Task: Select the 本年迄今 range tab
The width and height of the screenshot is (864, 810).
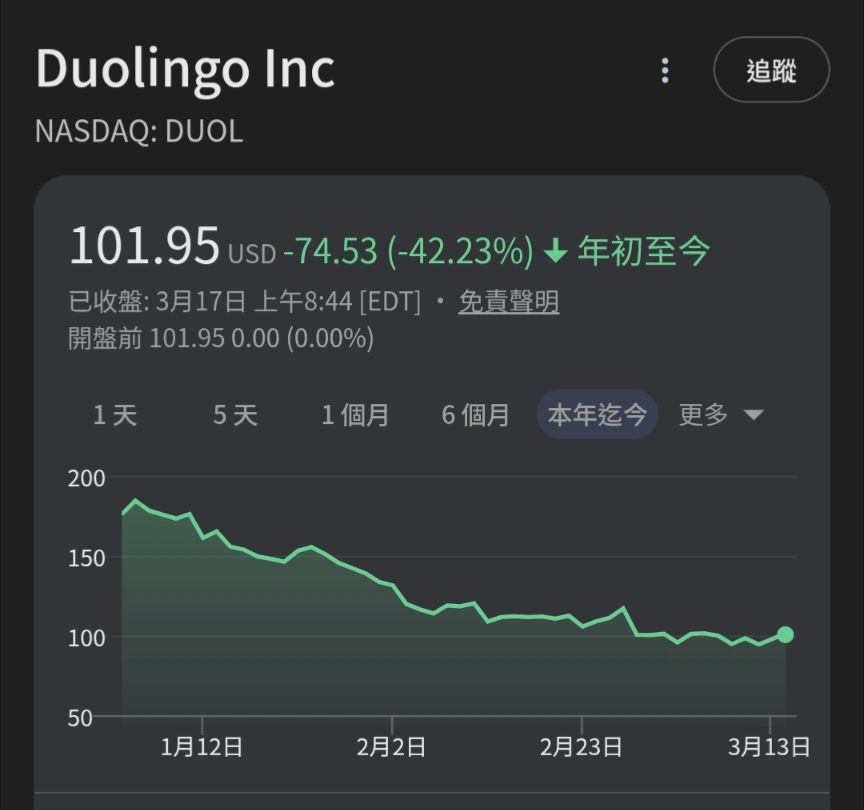Action: point(597,415)
